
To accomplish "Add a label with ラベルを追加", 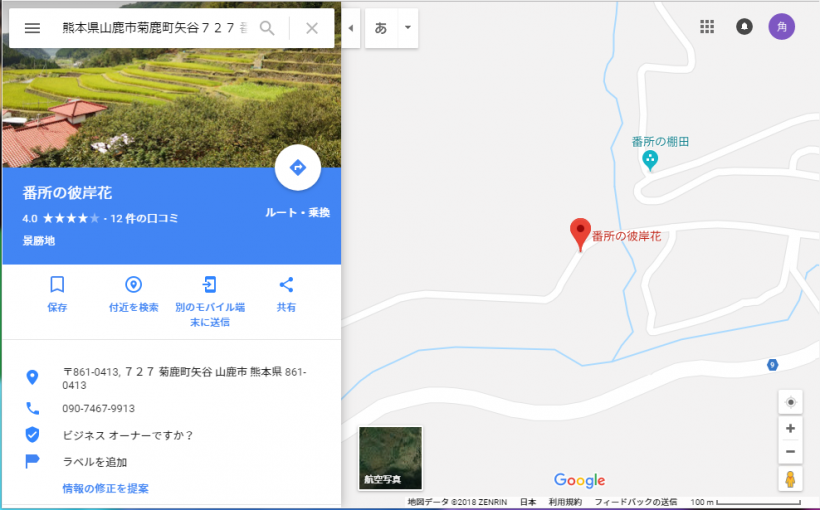I will point(94,462).
